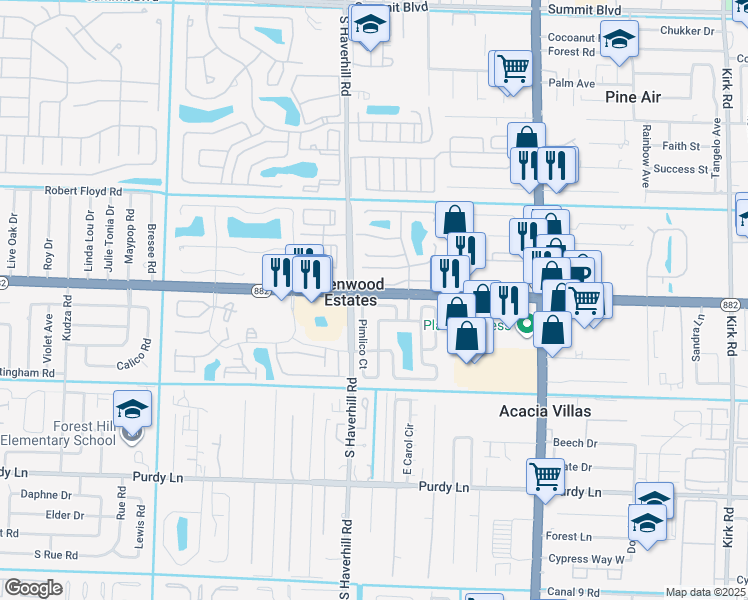748x600 pixels.
Task: Select the grocery cart marker on Purdy Ln
Action: pos(545,476)
